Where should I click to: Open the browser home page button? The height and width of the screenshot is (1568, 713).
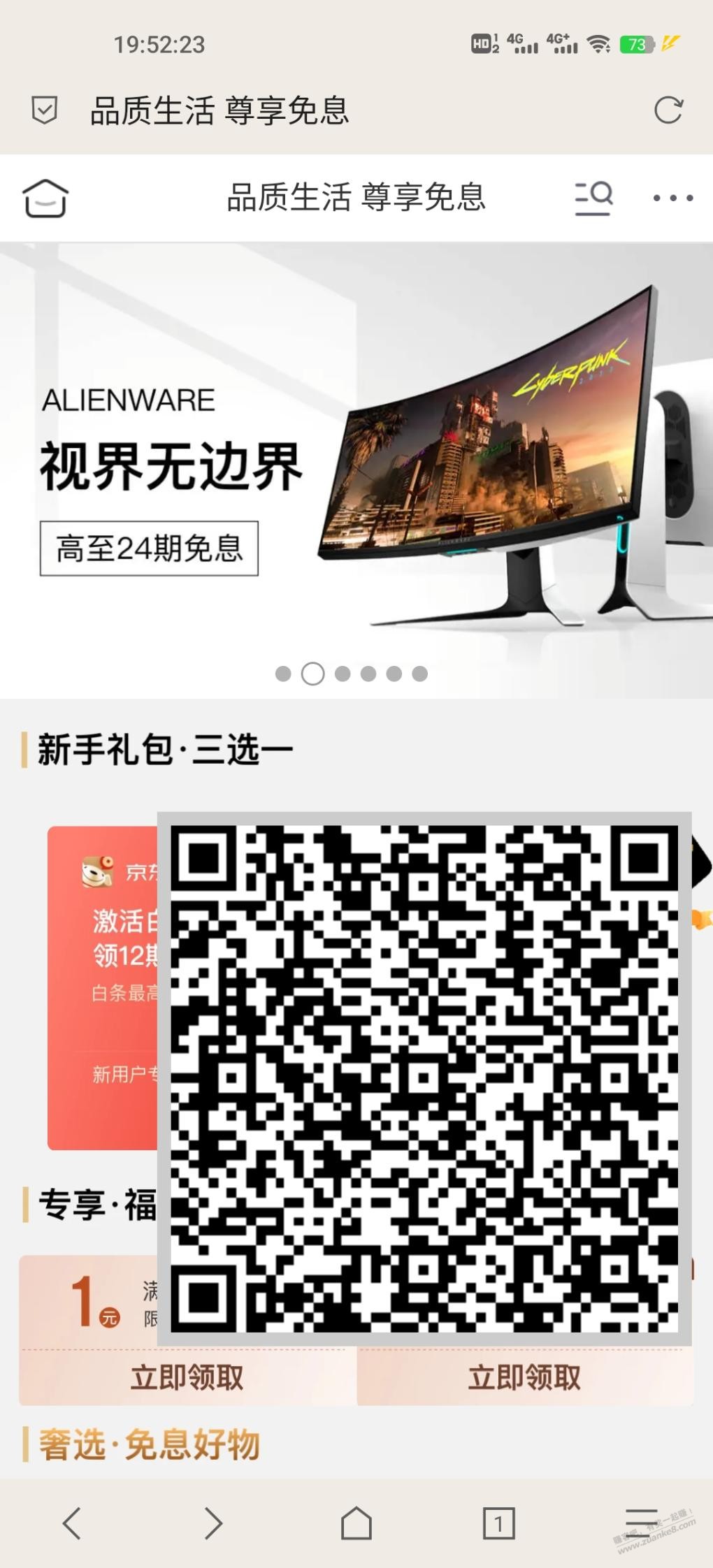356,1523
